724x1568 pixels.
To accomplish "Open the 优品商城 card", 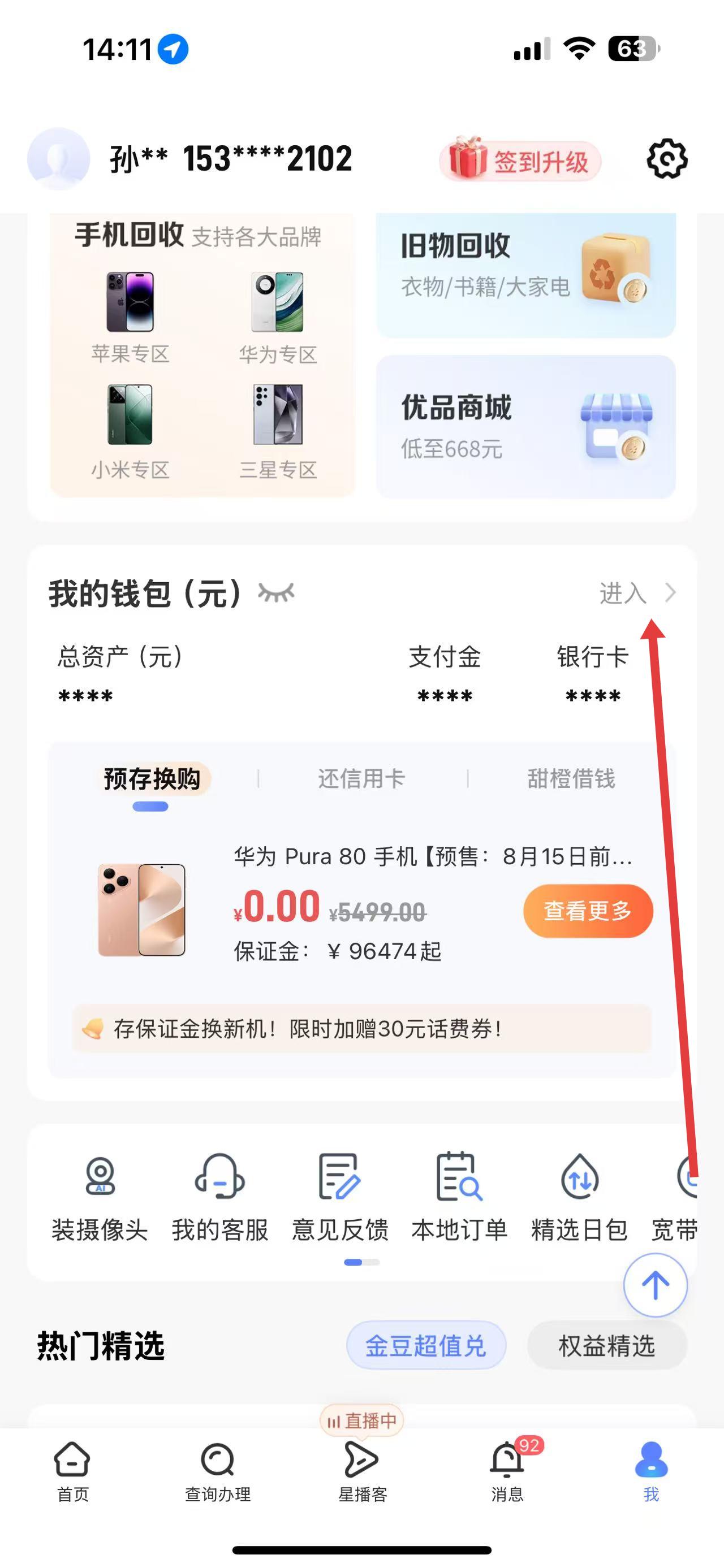I will click(525, 426).
